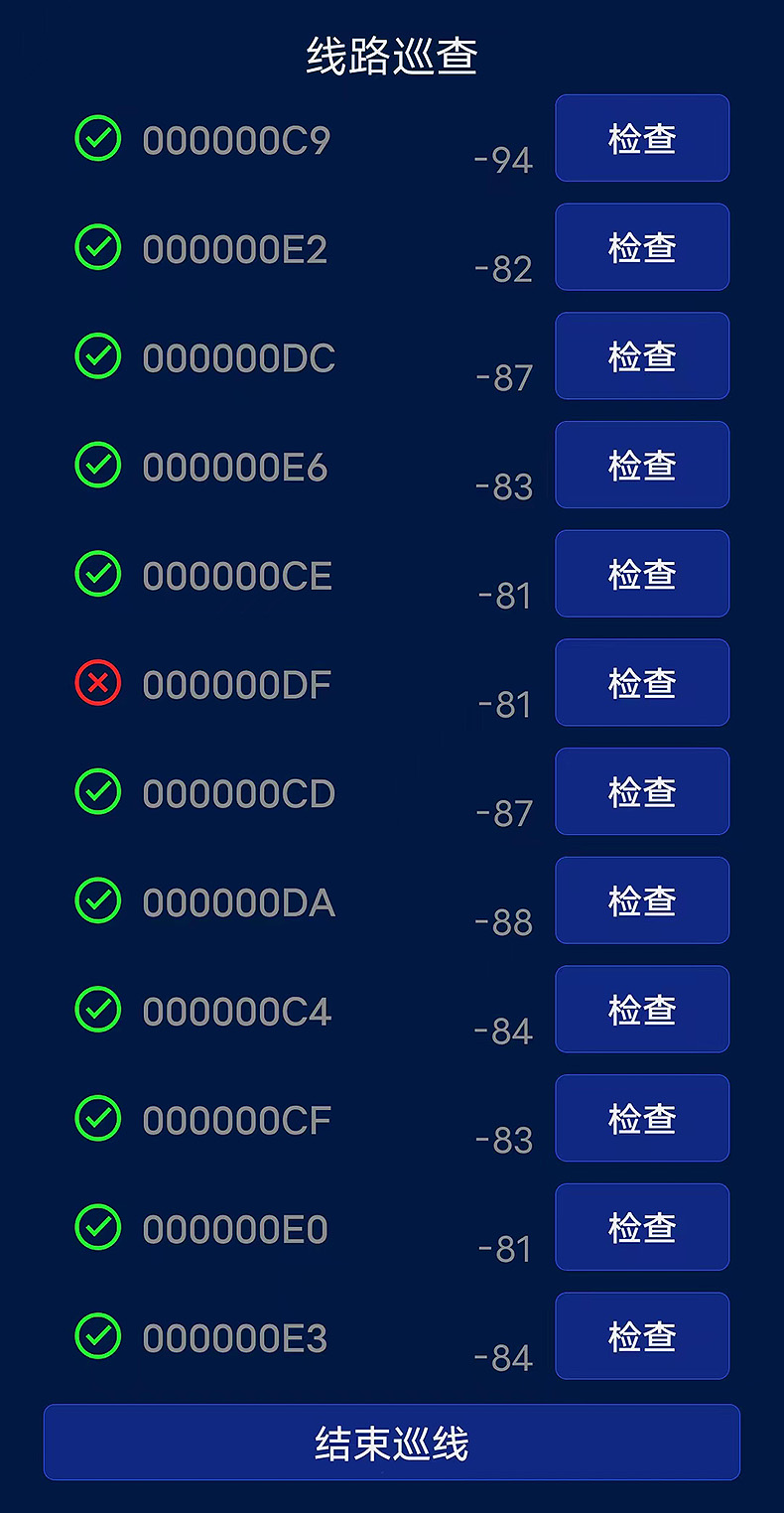Tap 检查 for device 000000CD
Screen dimensions: 784x1513
tap(642, 791)
